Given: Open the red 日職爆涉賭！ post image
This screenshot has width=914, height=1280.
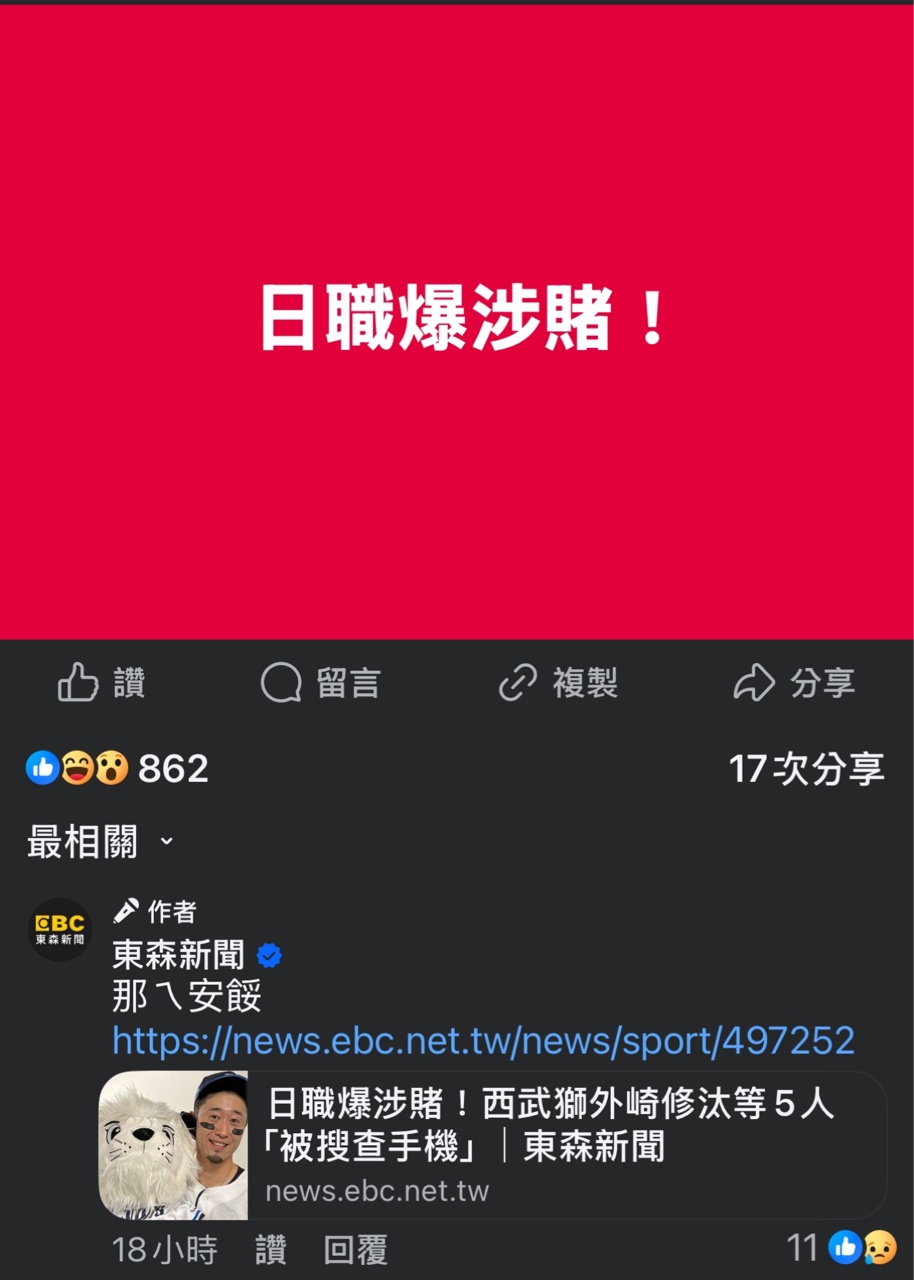Looking at the screenshot, I should (457, 320).
